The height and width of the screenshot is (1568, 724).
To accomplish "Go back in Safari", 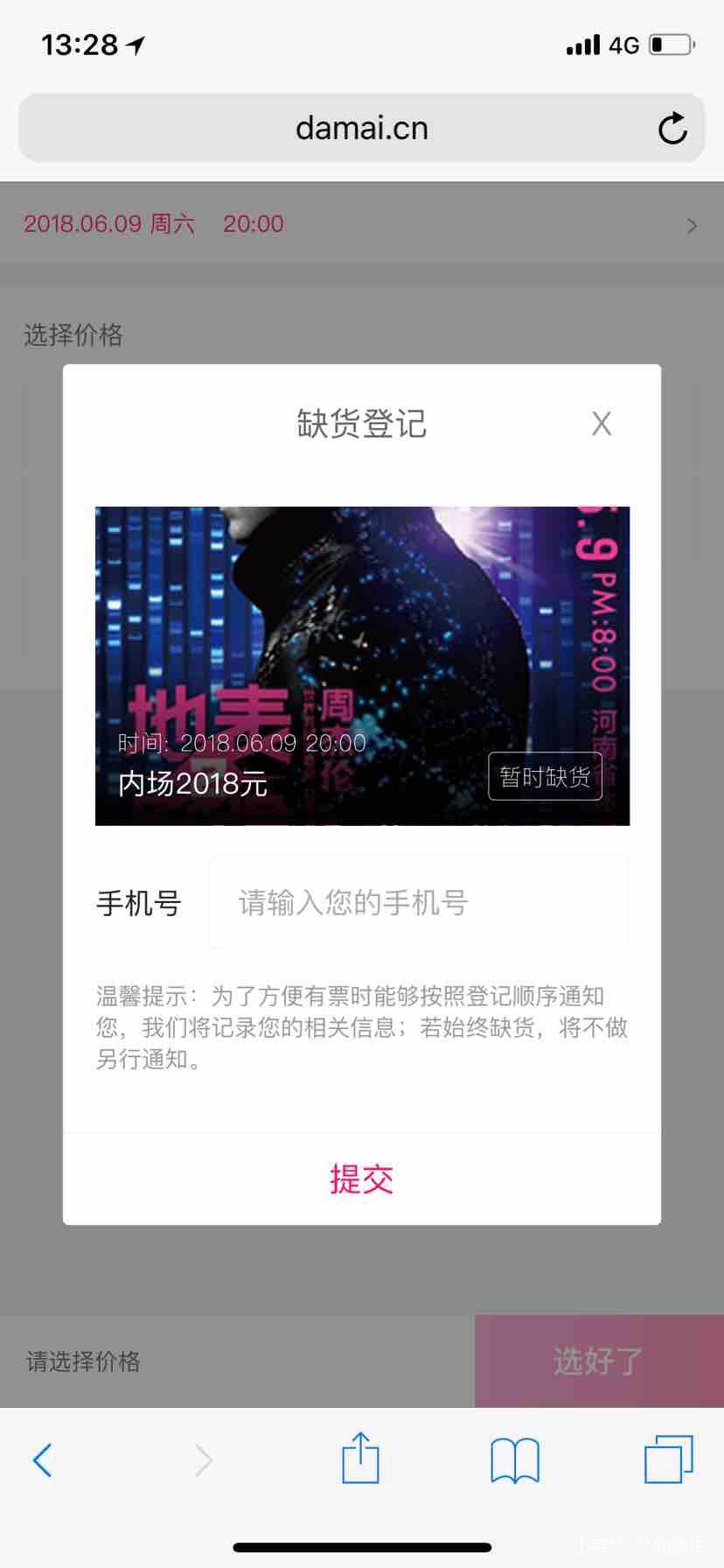I will [x=42, y=1460].
